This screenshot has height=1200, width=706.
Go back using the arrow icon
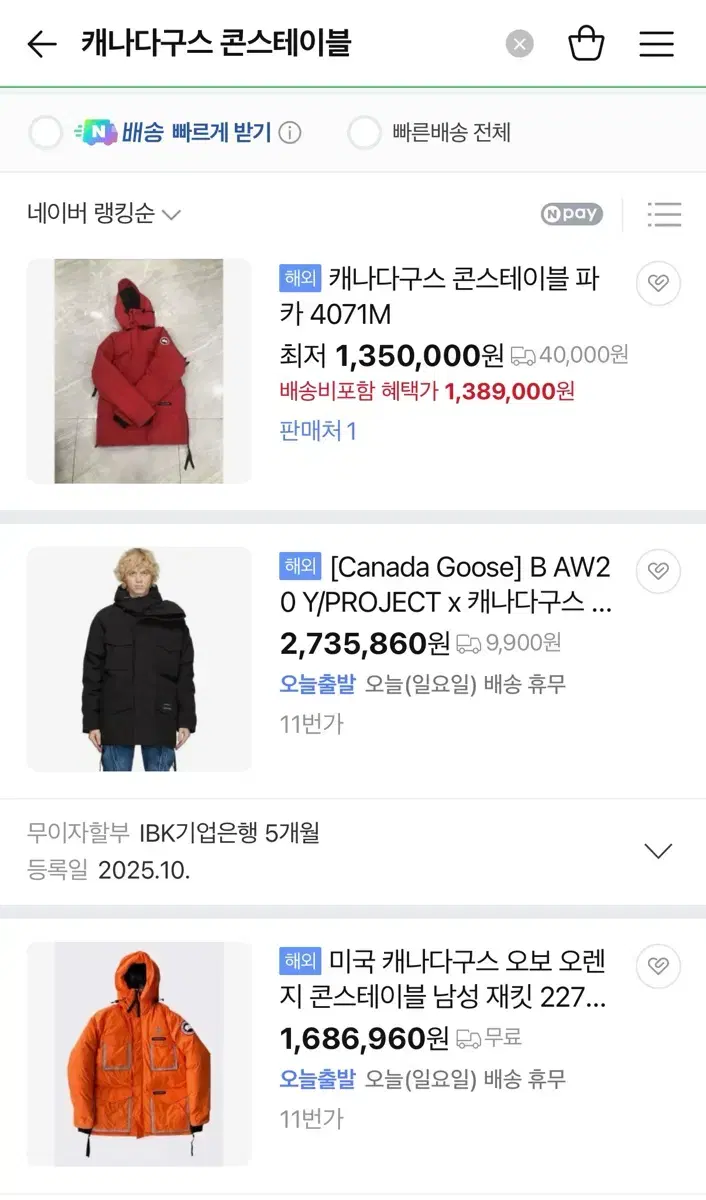(x=41, y=44)
